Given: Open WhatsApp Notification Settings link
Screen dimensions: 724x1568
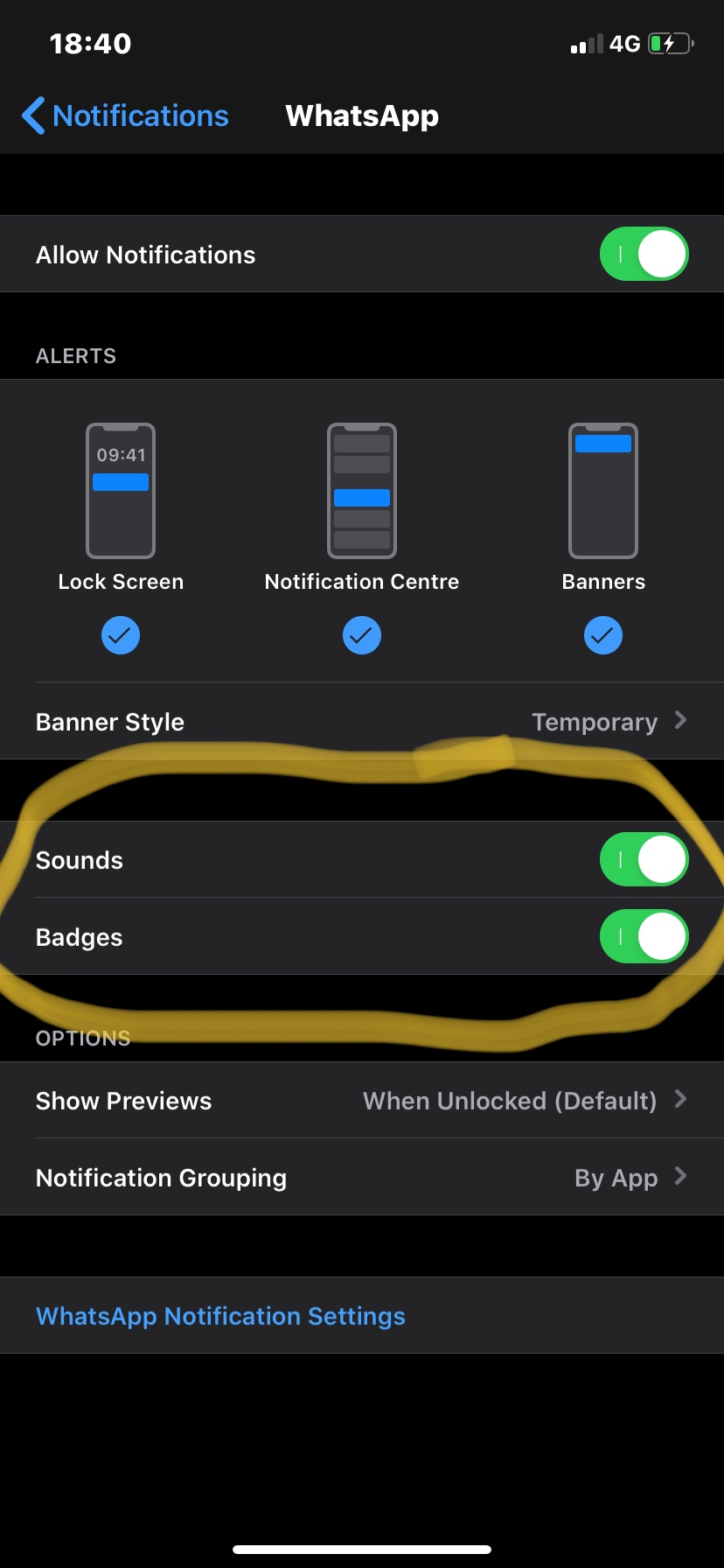Looking at the screenshot, I should pos(220,1316).
